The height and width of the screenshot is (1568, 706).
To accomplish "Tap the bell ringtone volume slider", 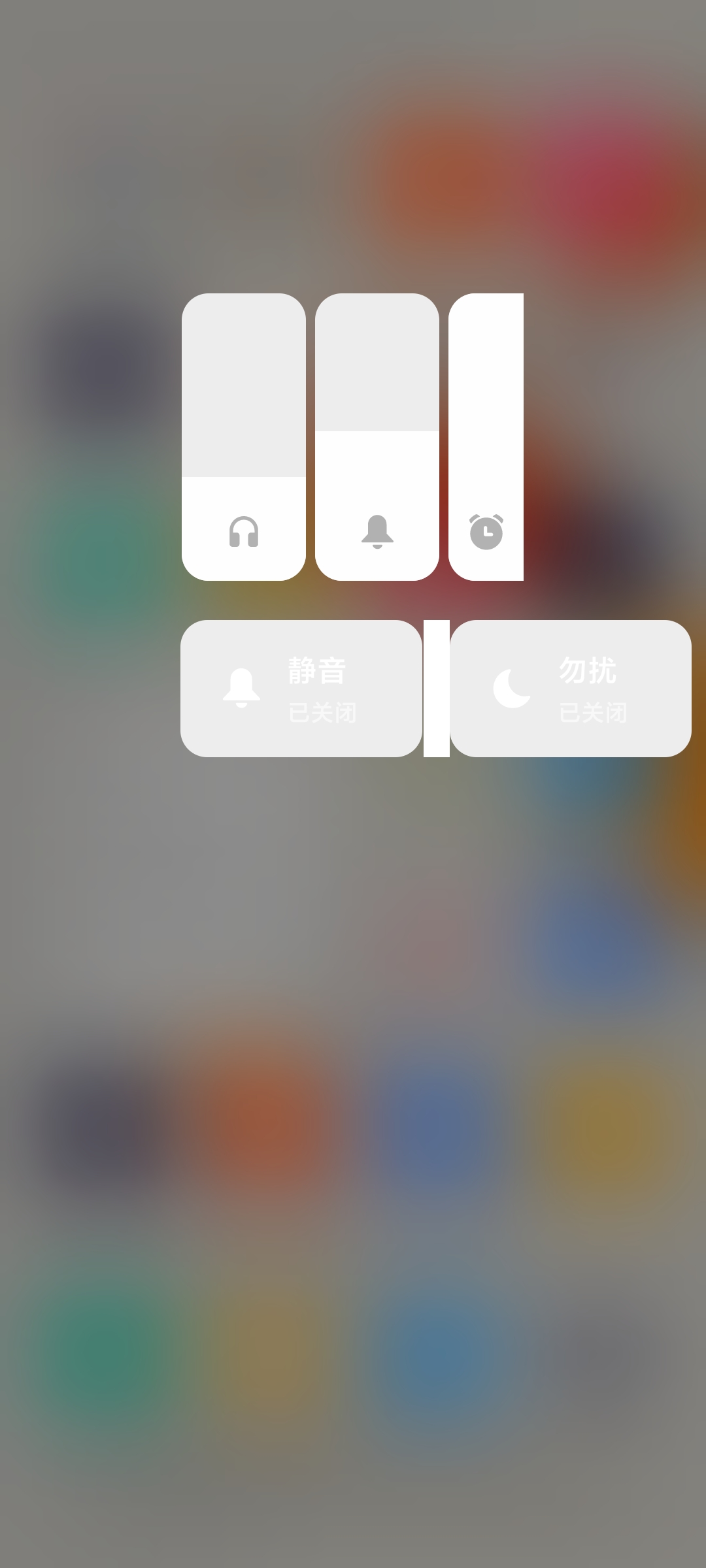I will pos(377,436).
